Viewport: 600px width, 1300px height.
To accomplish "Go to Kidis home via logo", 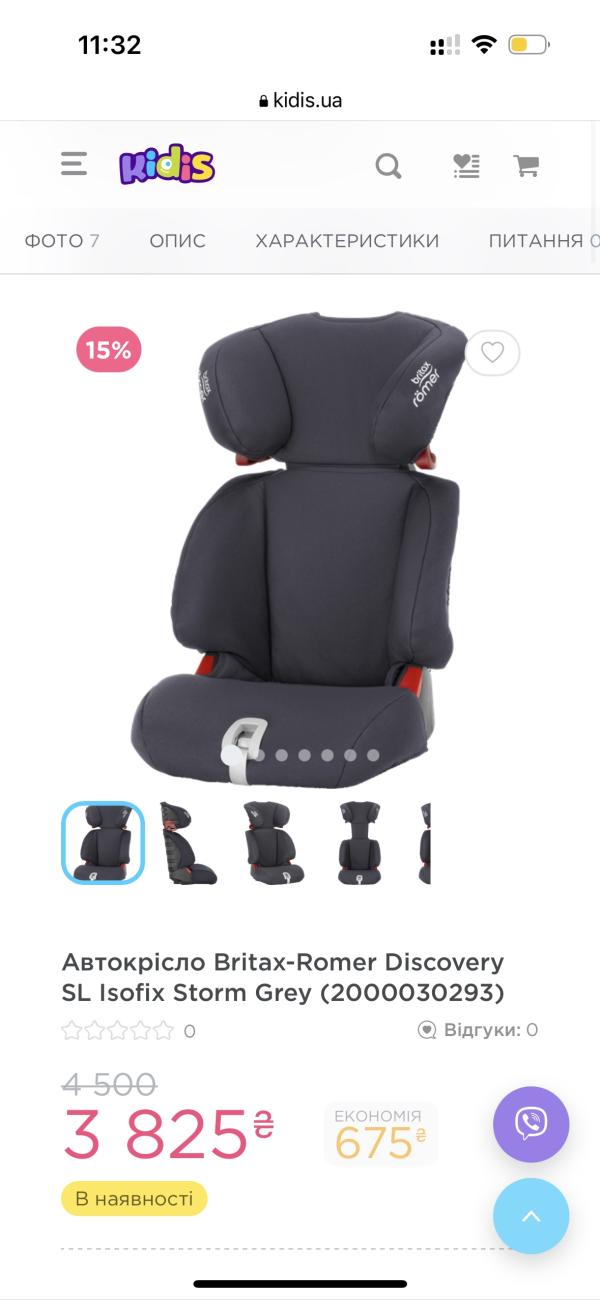I will click(167, 165).
